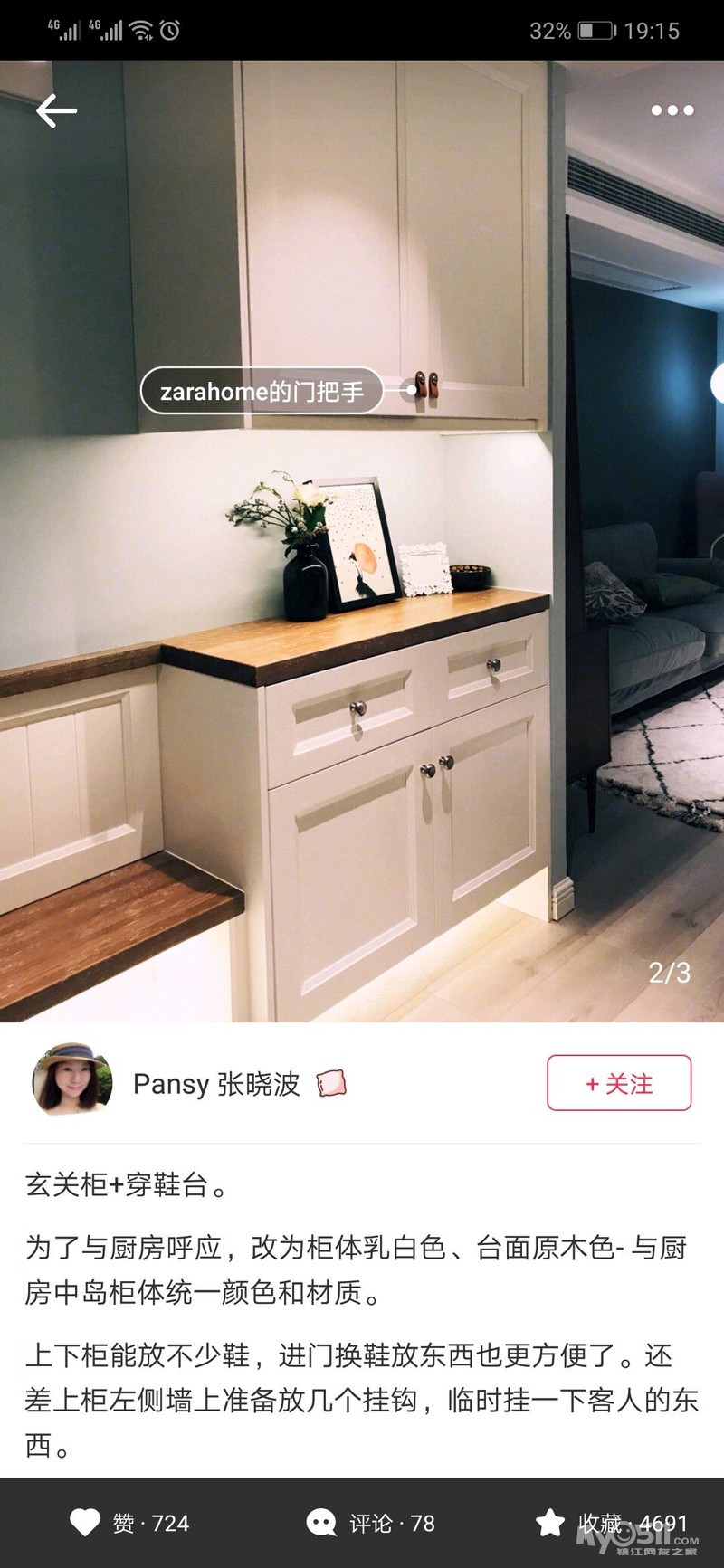Follow Pansy 张晓波 with 关注 button

coord(619,1083)
